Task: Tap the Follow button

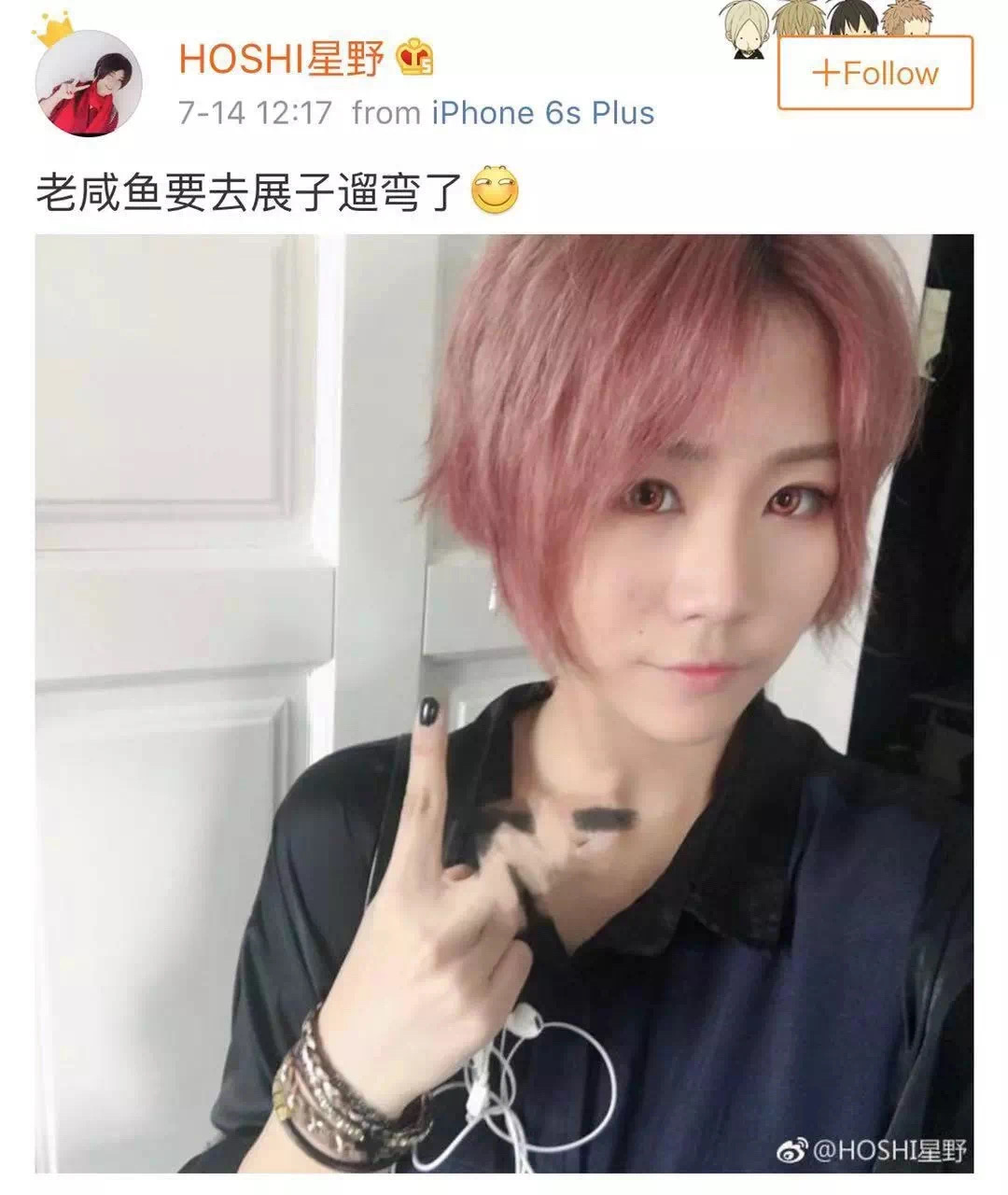Action: tap(875, 73)
